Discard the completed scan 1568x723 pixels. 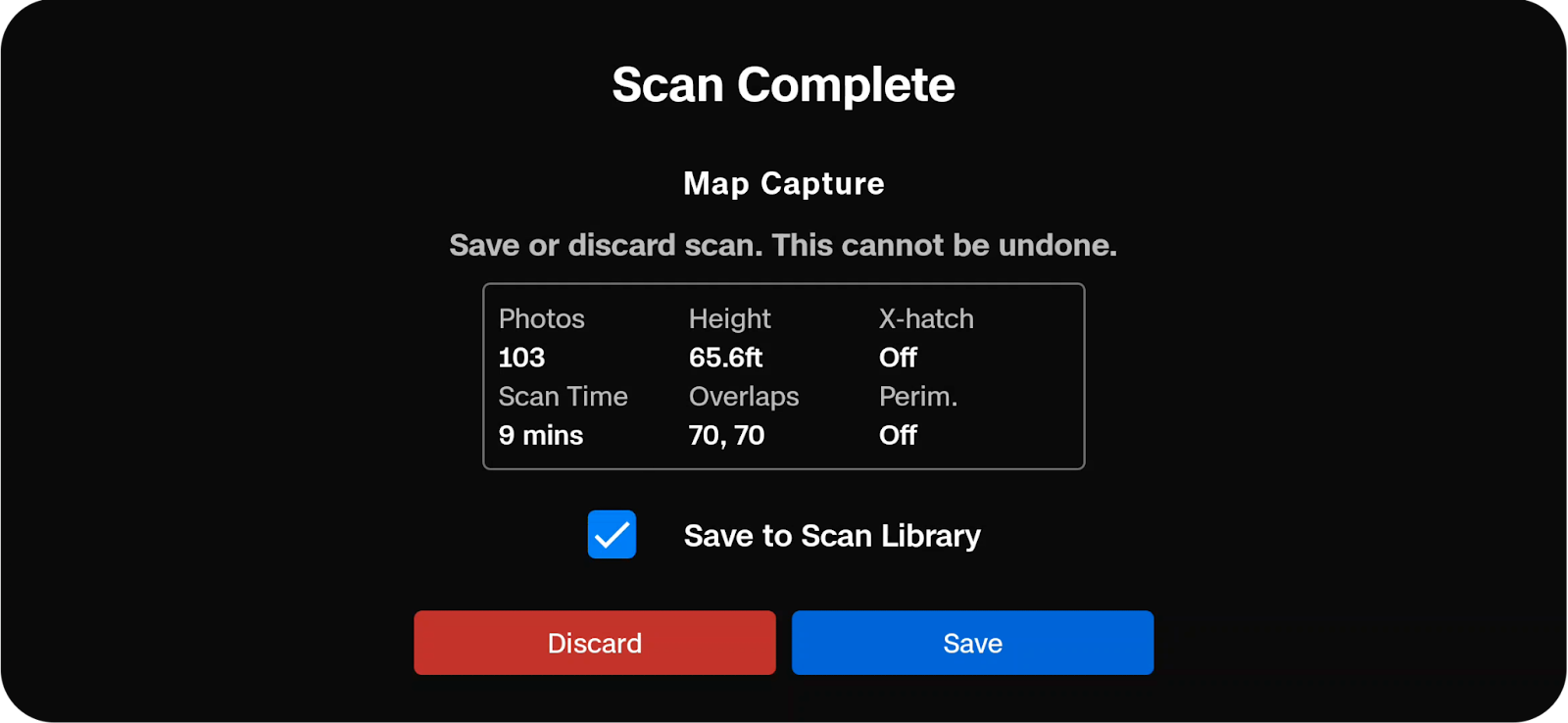pos(594,643)
